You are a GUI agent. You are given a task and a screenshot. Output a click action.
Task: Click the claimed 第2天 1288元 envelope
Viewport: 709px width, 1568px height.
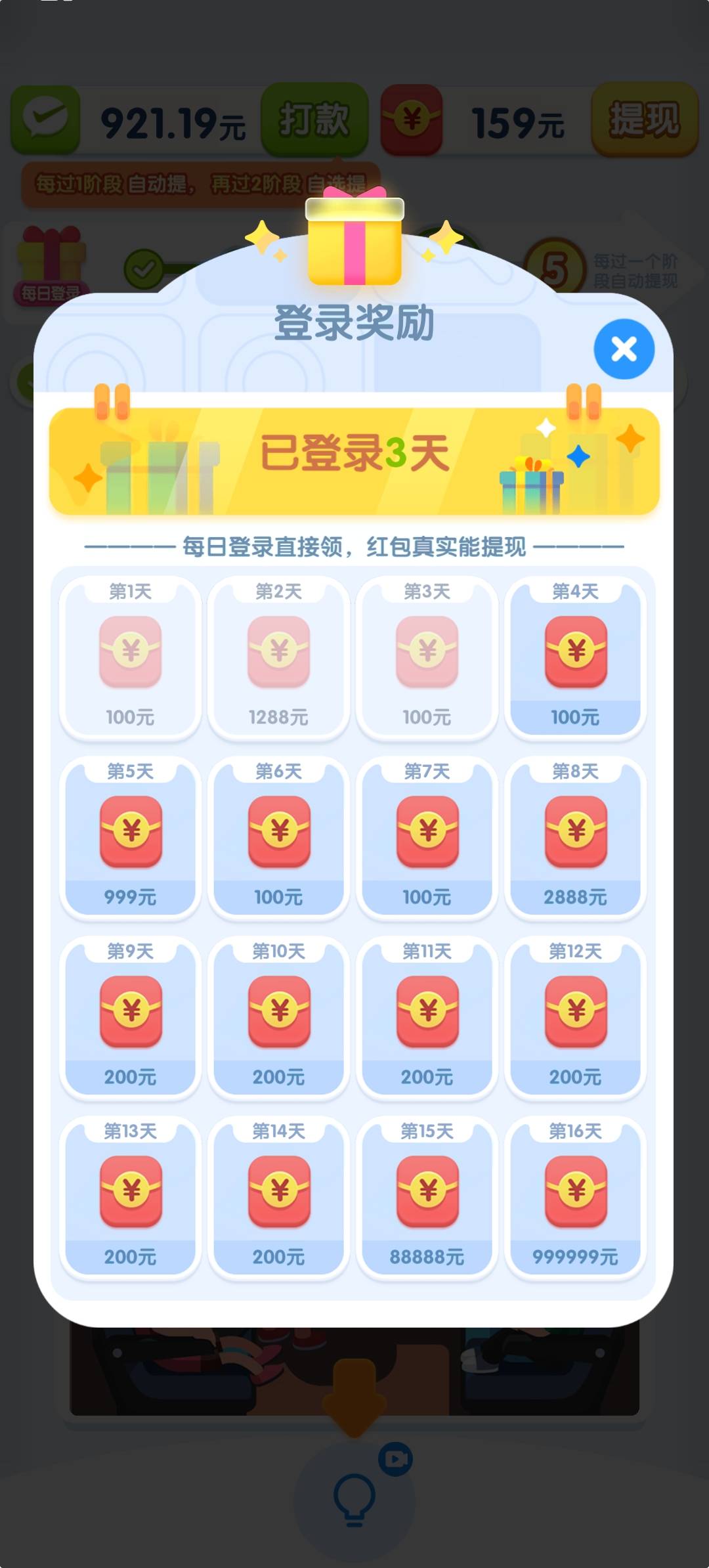279,657
